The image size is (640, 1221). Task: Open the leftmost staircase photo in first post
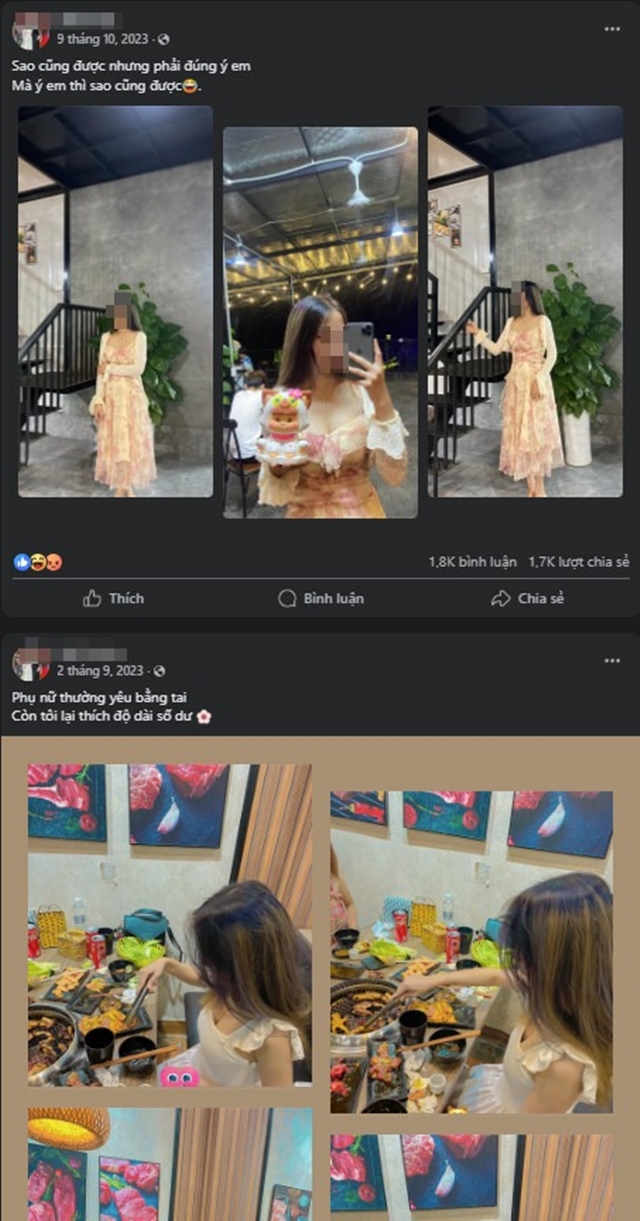(115, 302)
